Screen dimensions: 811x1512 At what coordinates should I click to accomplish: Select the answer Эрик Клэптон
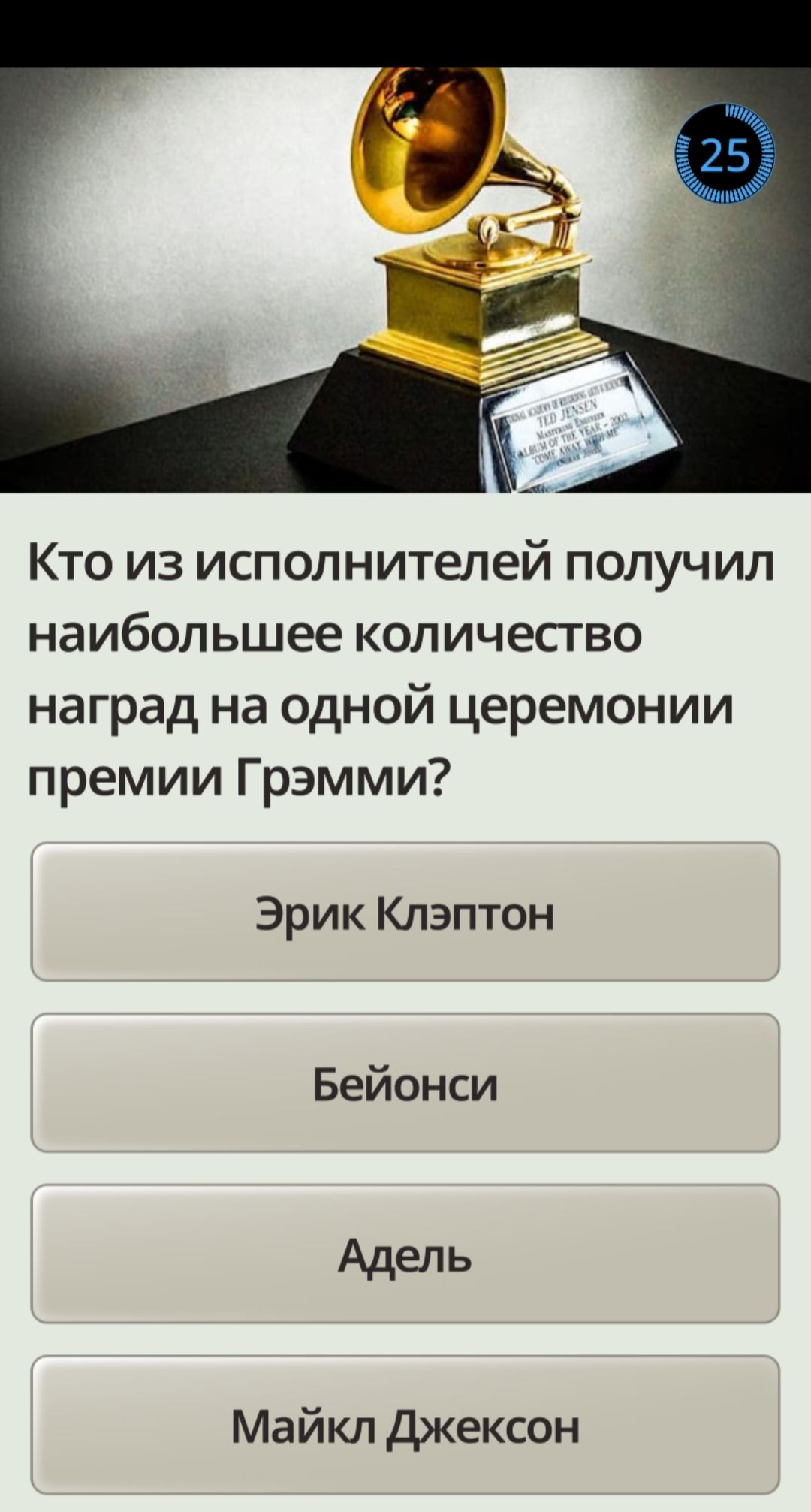(x=405, y=912)
